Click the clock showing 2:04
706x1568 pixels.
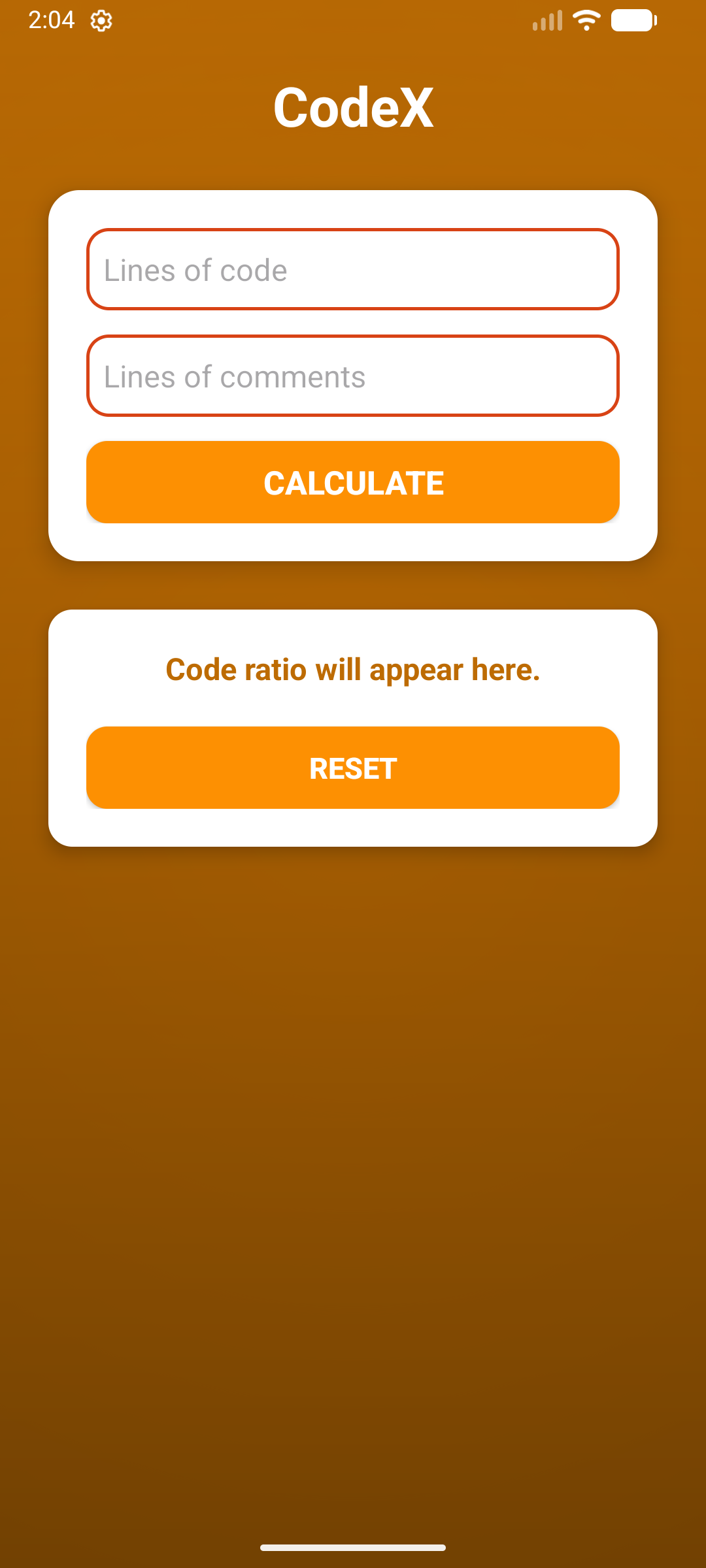(51, 20)
